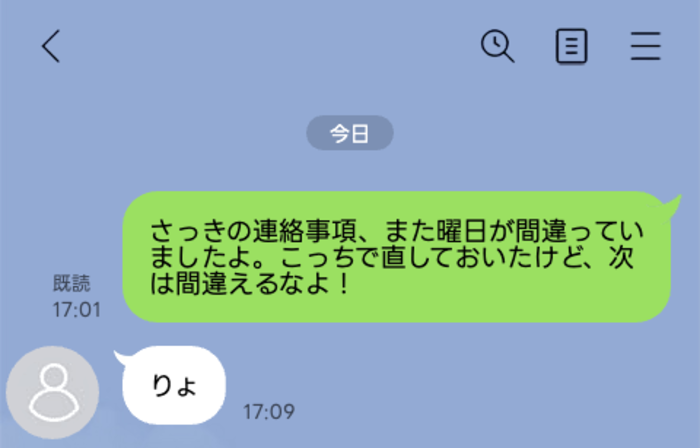Viewport: 700px width, 448px height.
Task: Go back to the chat list
Action: (x=51, y=46)
